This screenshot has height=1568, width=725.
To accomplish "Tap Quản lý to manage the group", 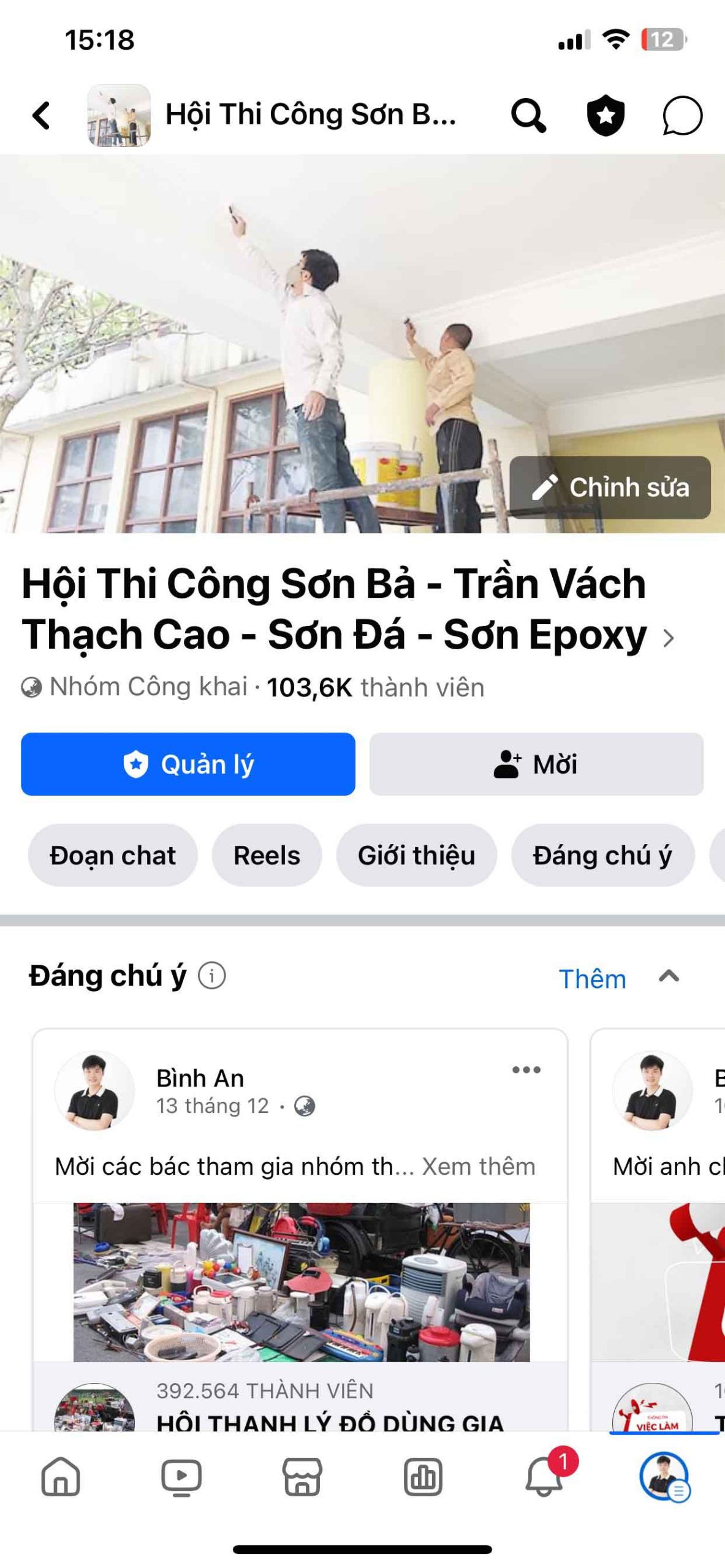I will pyautogui.click(x=188, y=763).
